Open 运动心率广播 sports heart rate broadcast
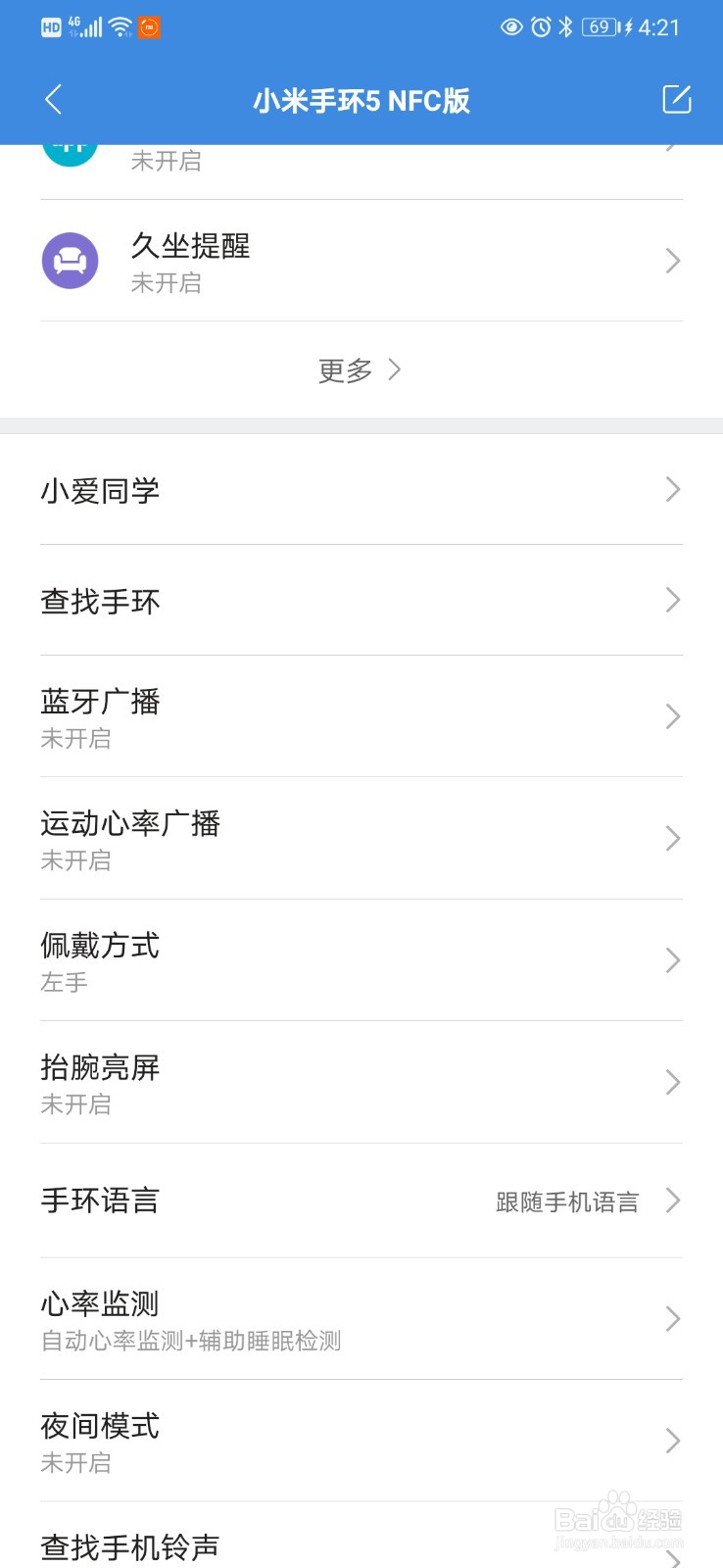Image resolution: width=723 pixels, height=1568 pixels. pos(361,840)
